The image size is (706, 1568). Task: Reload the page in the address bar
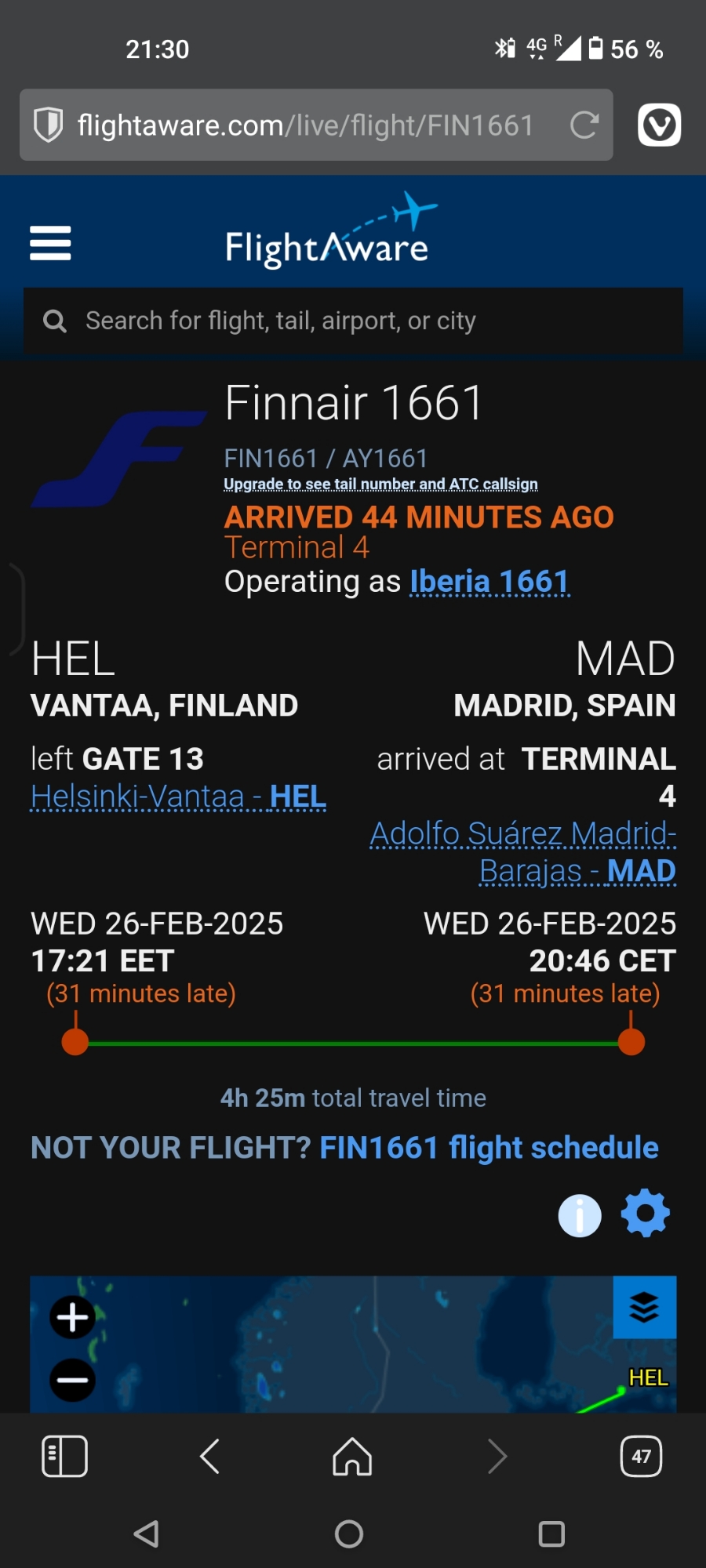[584, 125]
